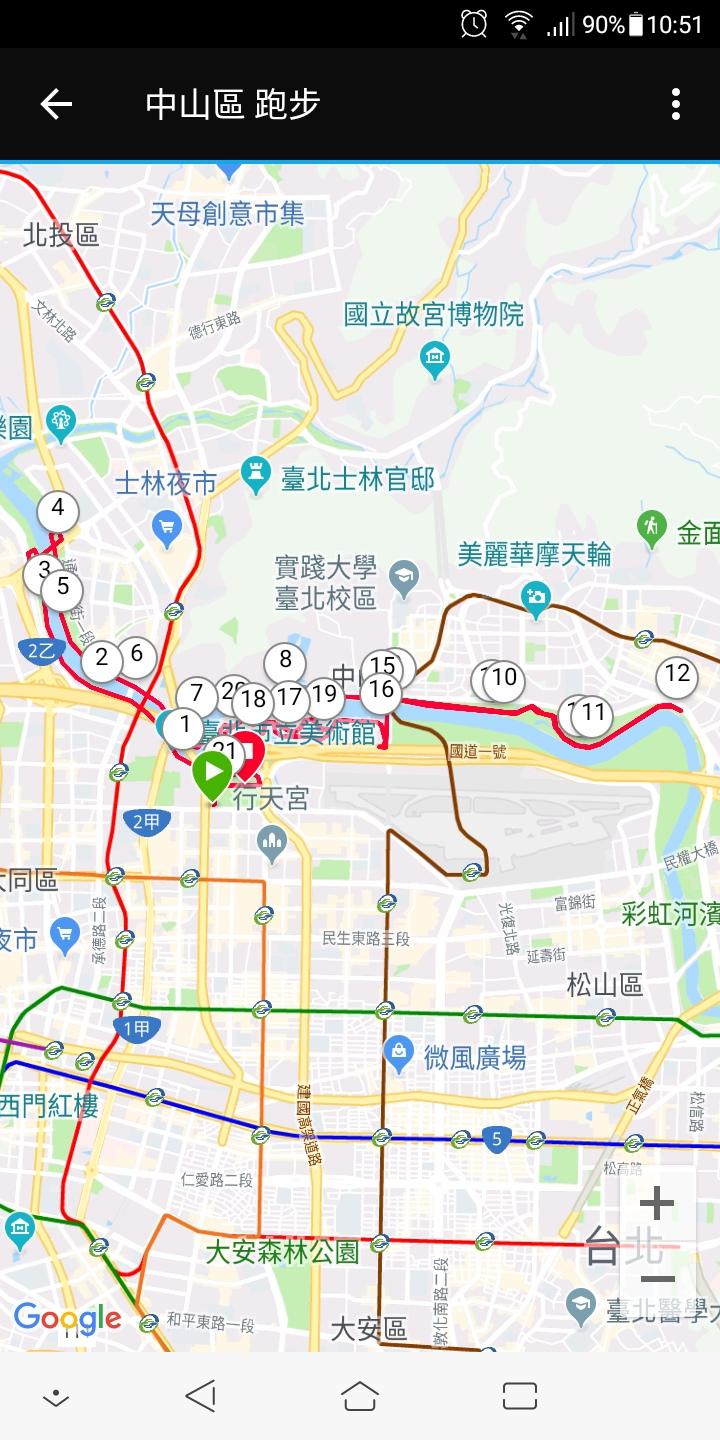The width and height of the screenshot is (720, 1440).
Task: Open the three-dot overflow menu
Action: click(676, 104)
